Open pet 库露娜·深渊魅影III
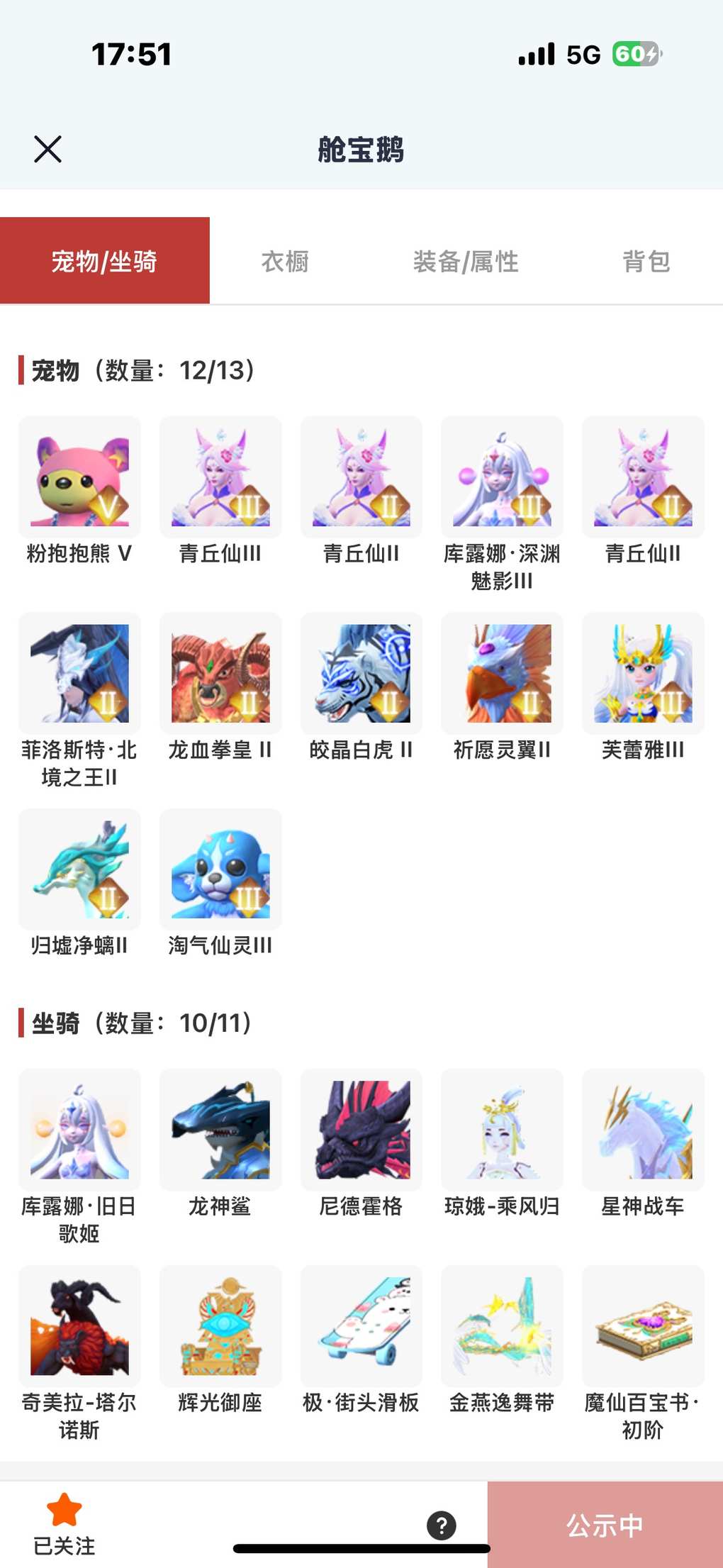The image size is (723, 1568). [x=502, y=477]
